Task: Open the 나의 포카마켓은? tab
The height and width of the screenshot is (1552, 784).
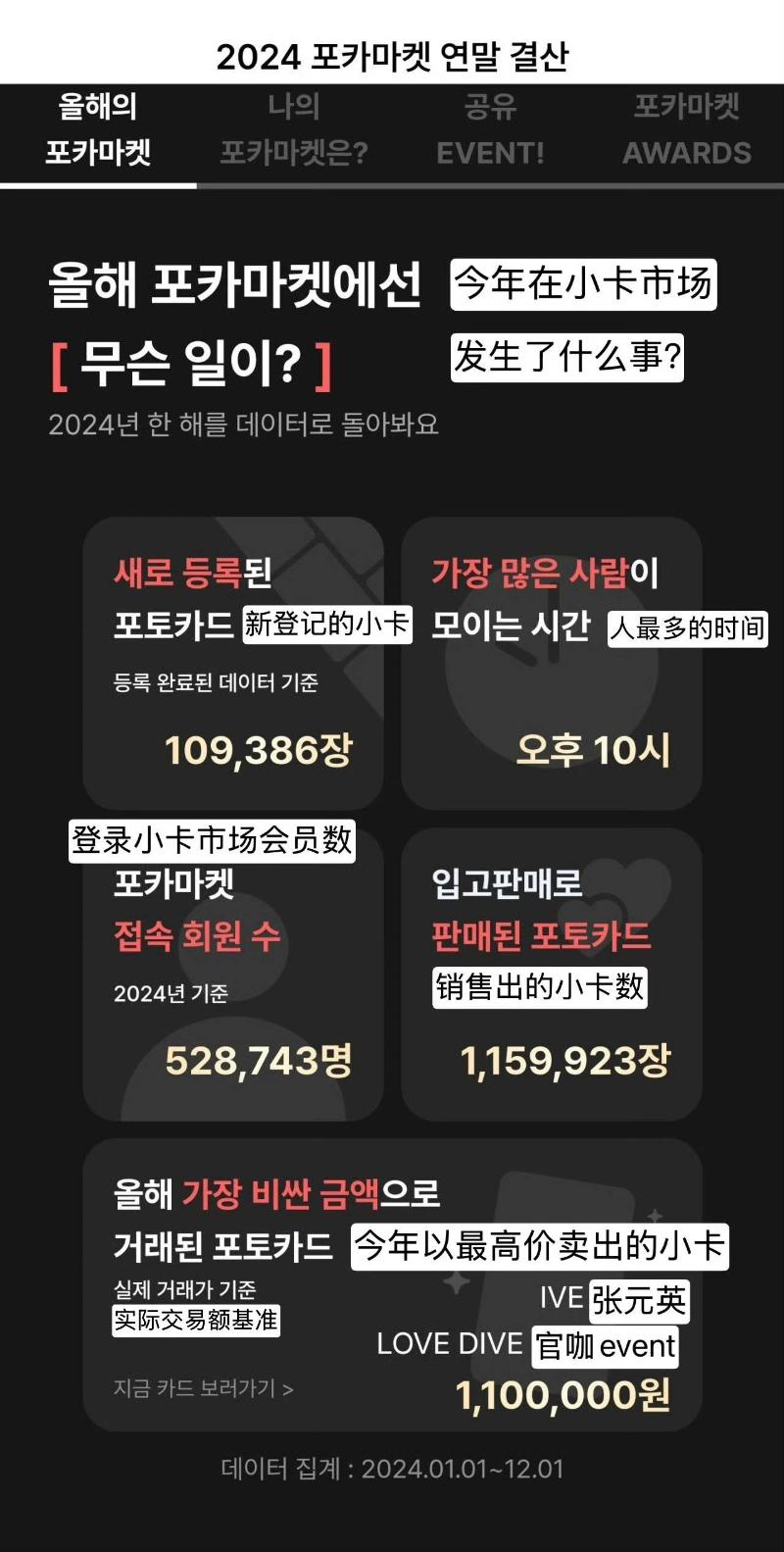Action: tap(294, 130)
